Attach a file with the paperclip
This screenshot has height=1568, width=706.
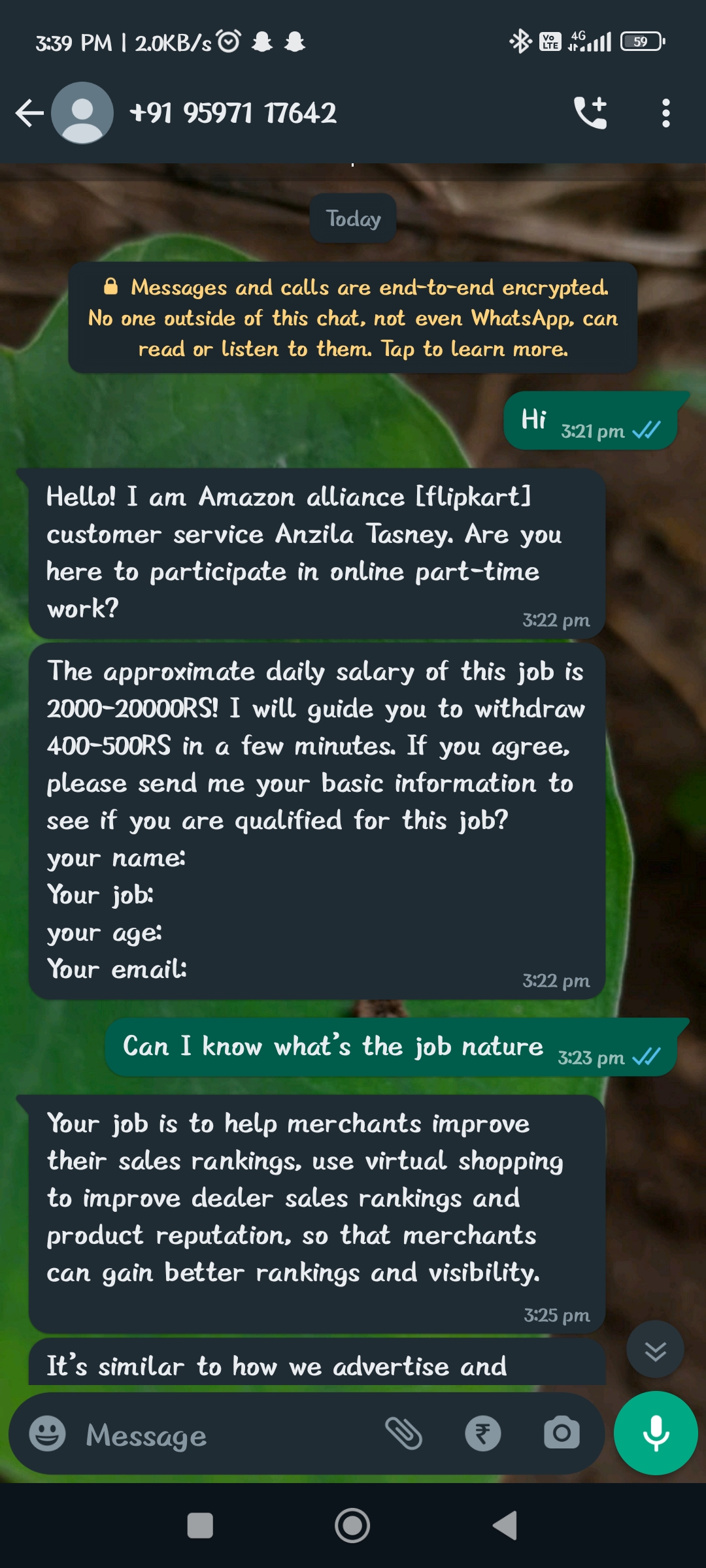403,1433
